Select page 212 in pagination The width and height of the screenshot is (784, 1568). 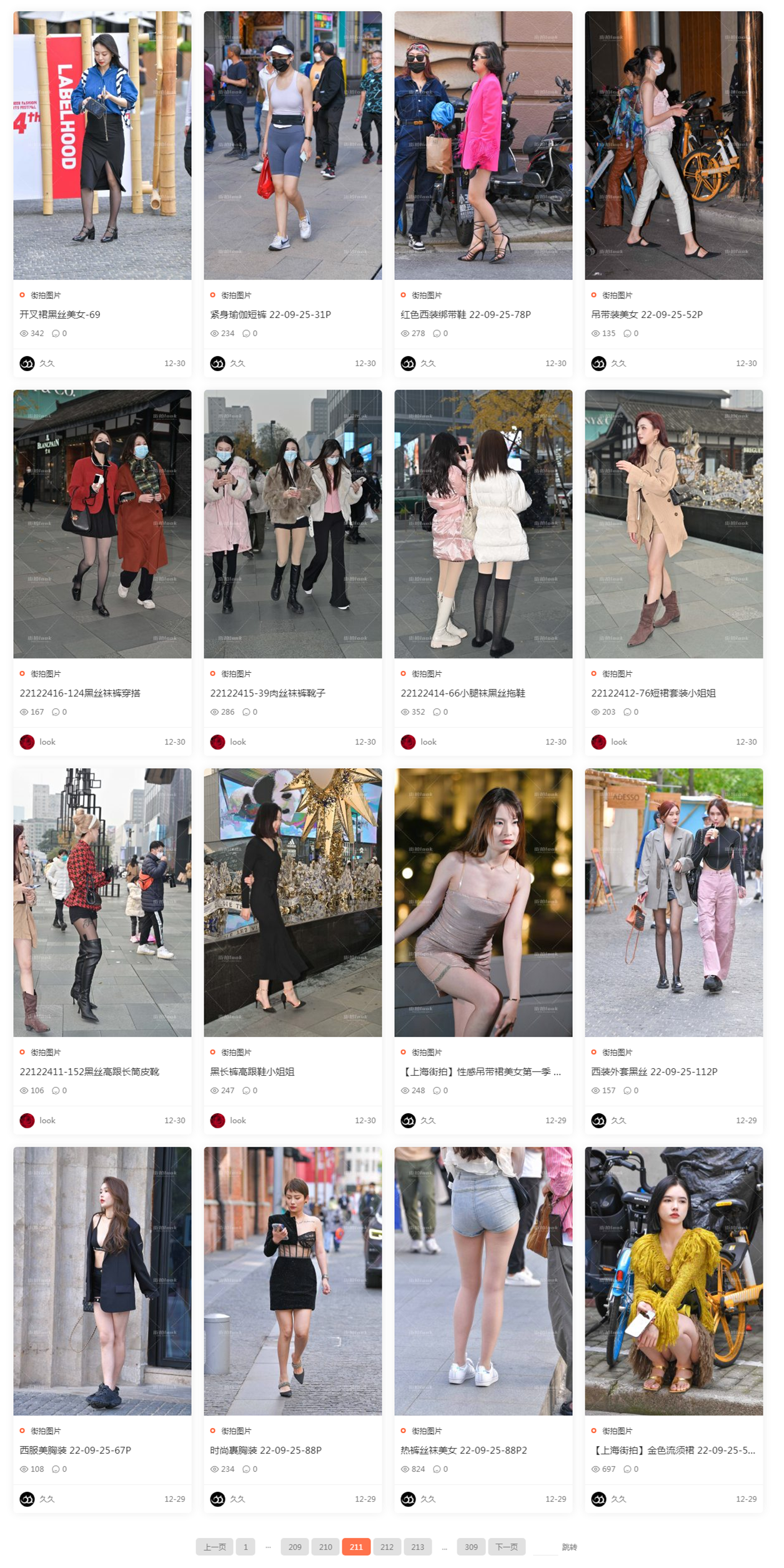coord(387,1547)
